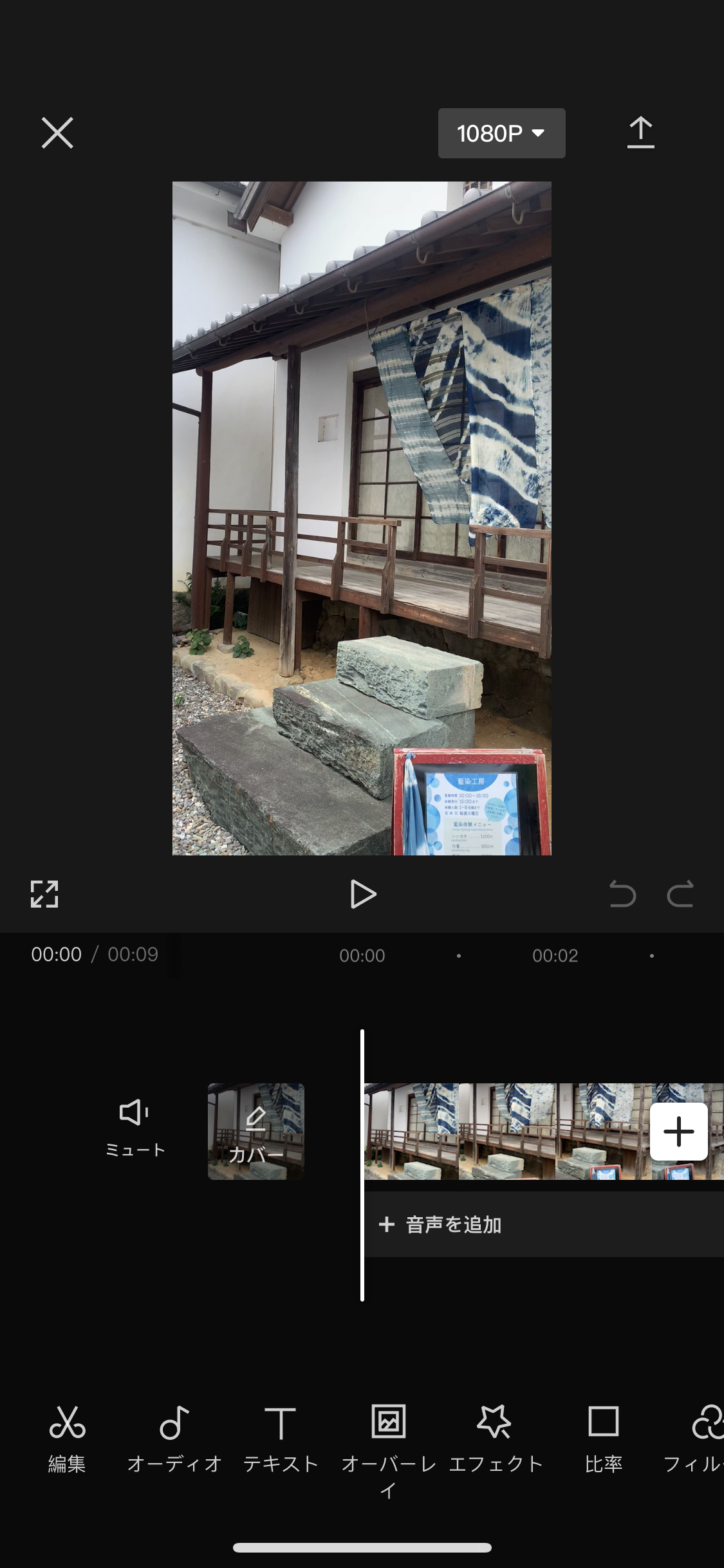Close the video editor
Image resolution: width=724 pixels, height=1568 pixels.
pyautogui.click(x=57, y=133)
